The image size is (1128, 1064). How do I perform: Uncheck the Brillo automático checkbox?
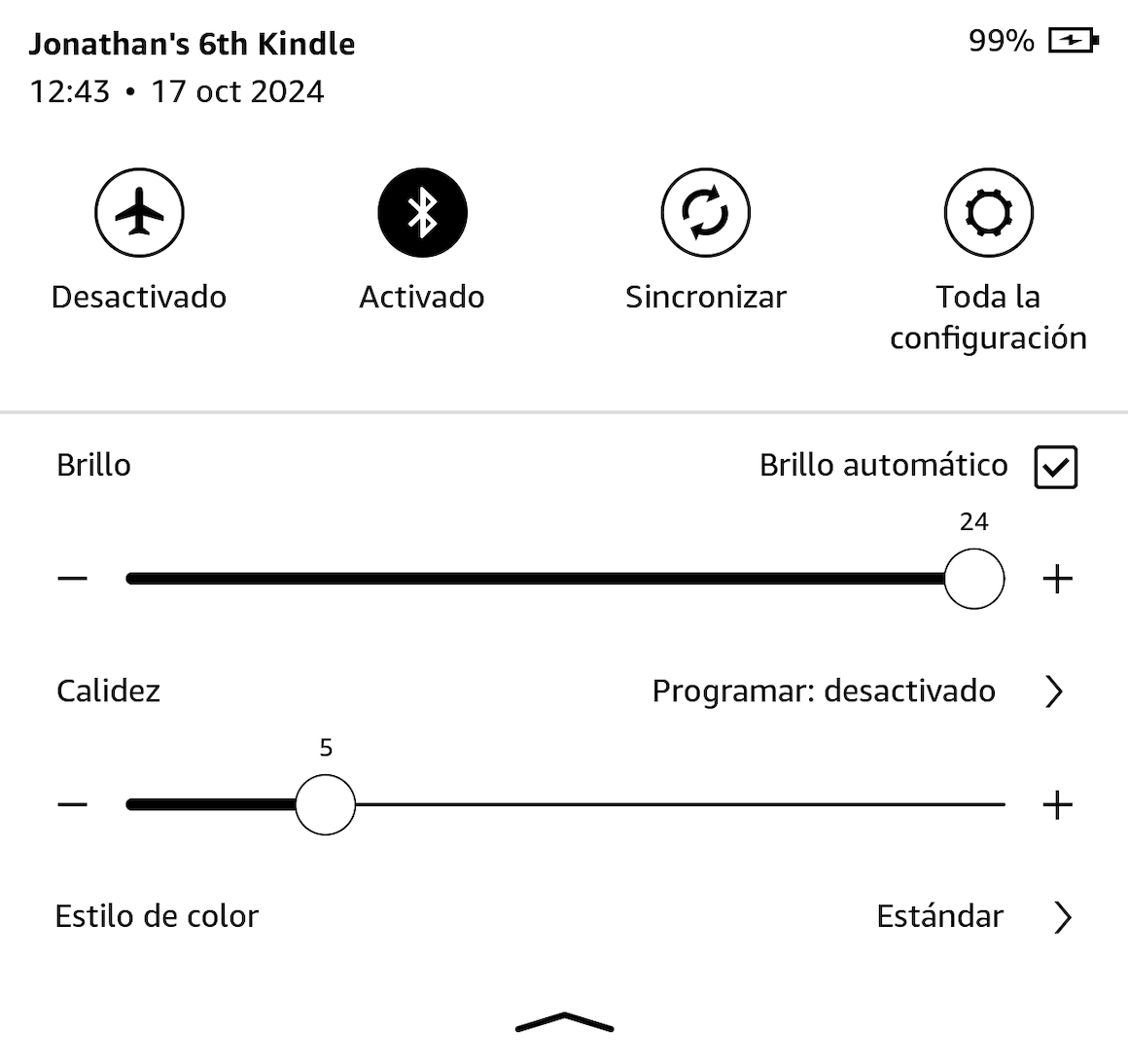point(1055,467)
